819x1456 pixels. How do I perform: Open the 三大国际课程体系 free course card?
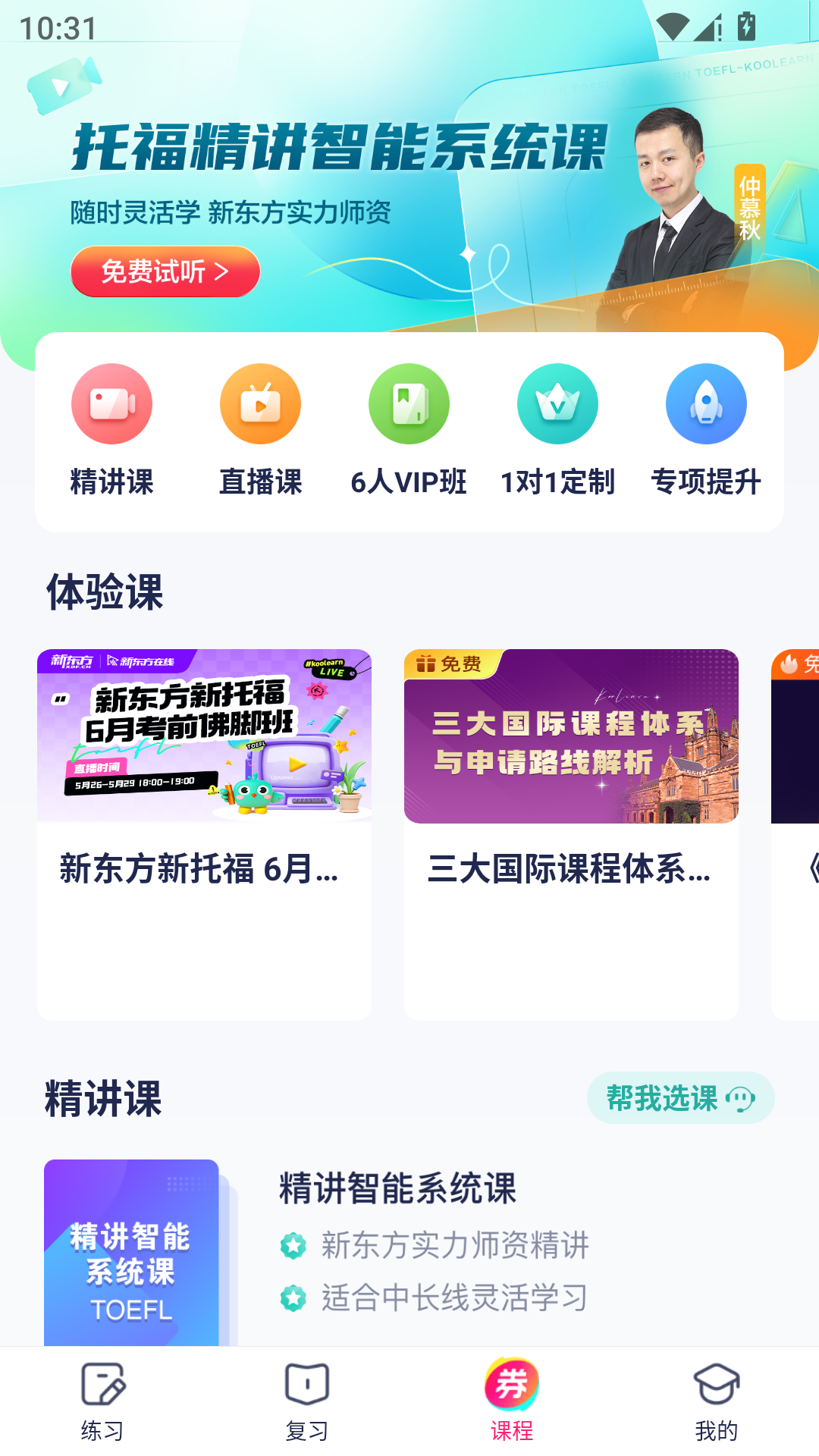(571, 834)
